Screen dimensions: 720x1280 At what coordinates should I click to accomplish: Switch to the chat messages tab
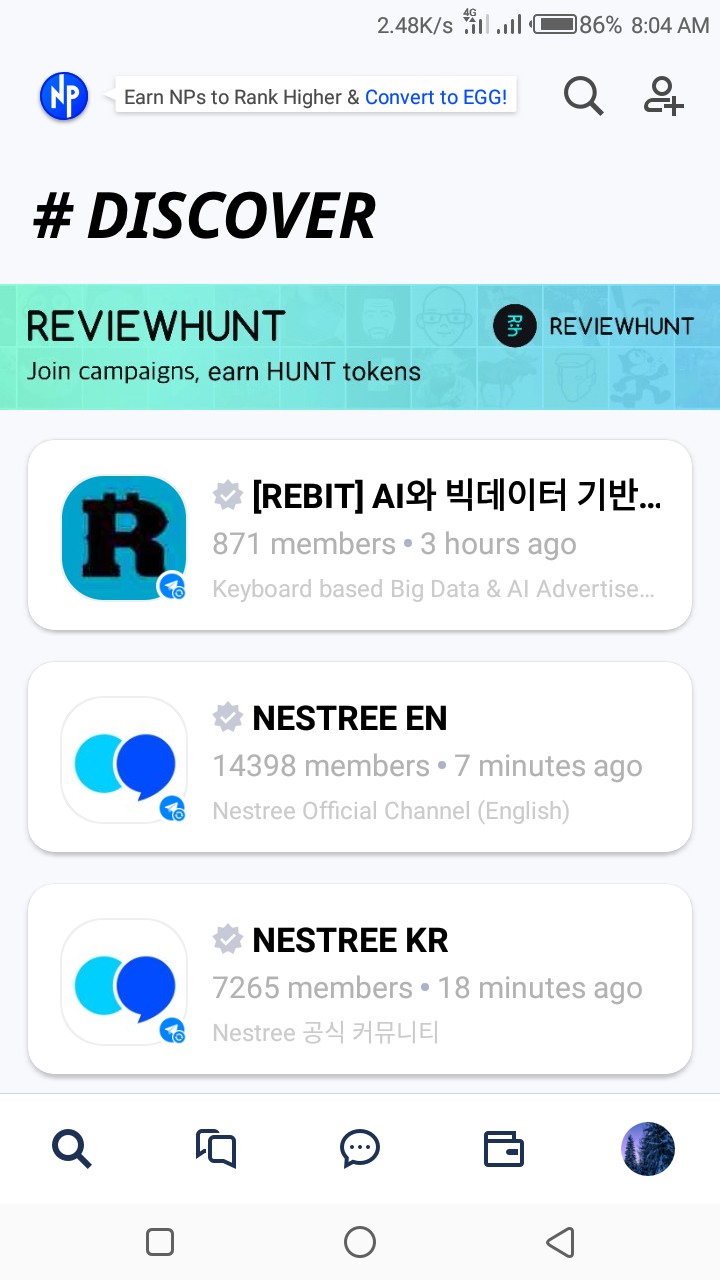click(360, 1148)
